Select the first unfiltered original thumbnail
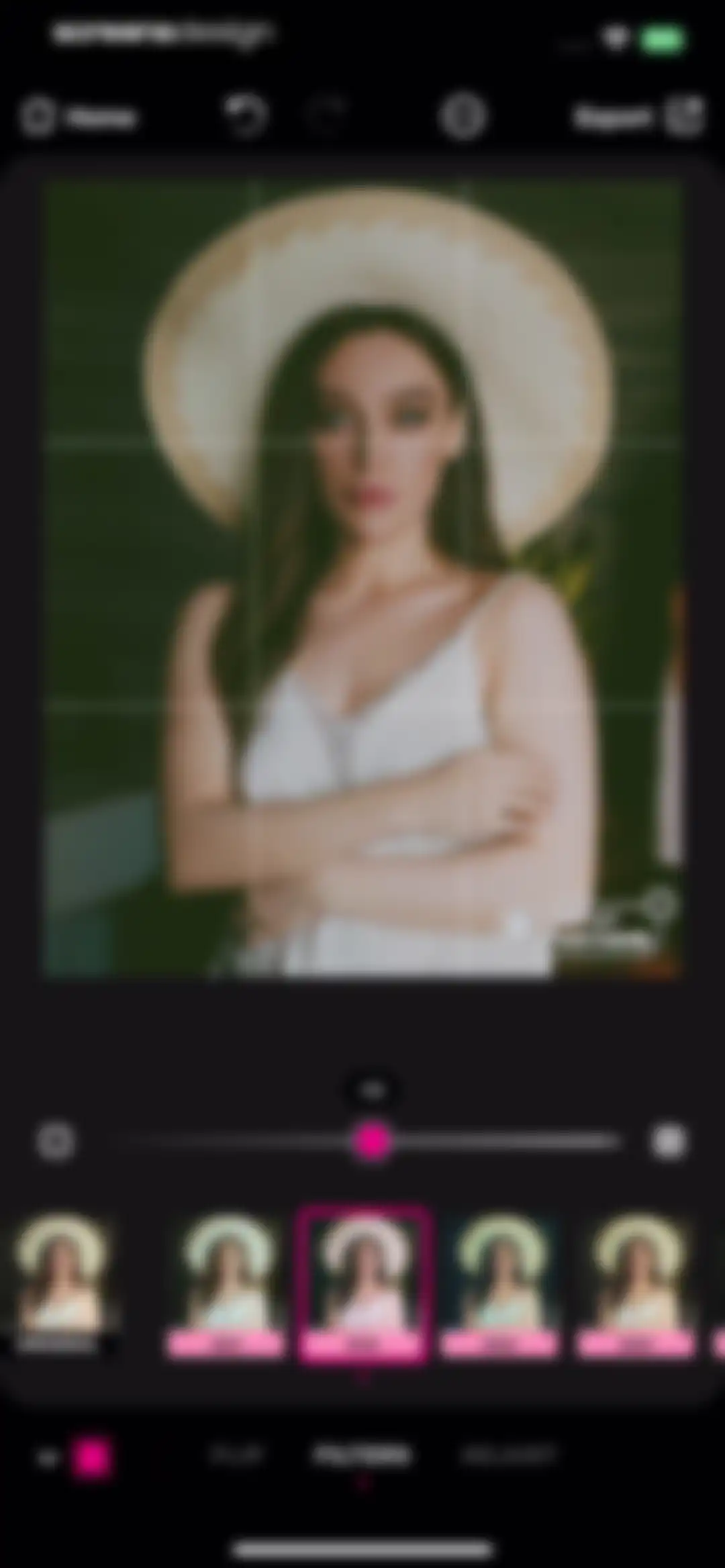This screenshot has height=1568, width=725. [x=62, y=1284]
